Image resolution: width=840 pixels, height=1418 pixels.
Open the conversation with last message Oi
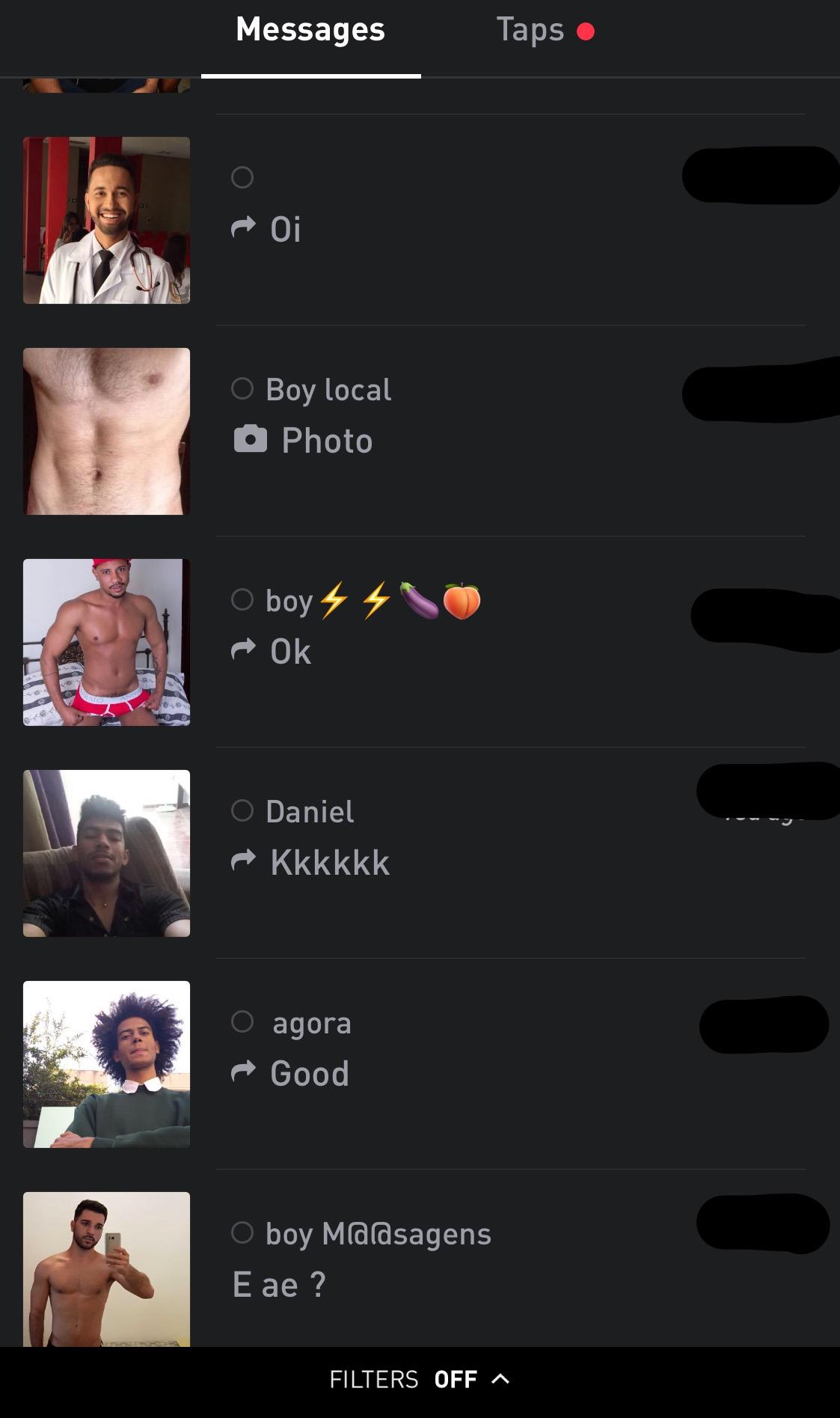[420, 220]
